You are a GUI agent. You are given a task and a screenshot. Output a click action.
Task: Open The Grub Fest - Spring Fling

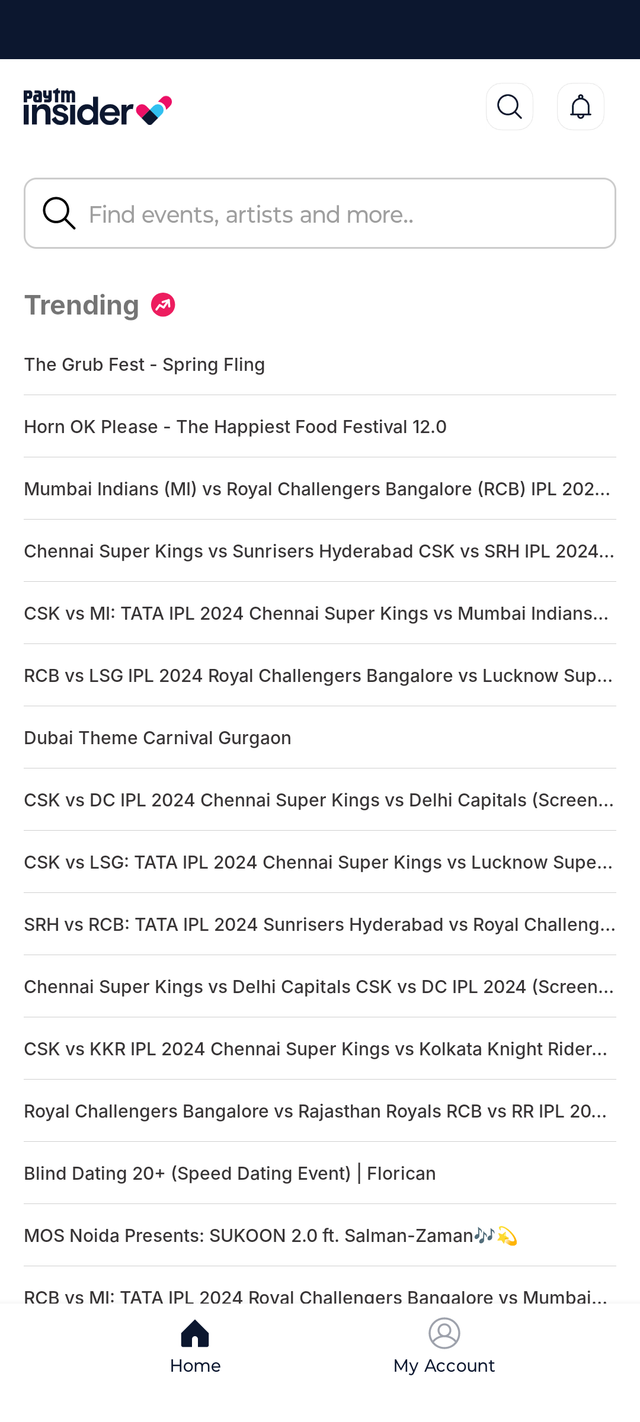pyautogui.click(x=145, y=365)
